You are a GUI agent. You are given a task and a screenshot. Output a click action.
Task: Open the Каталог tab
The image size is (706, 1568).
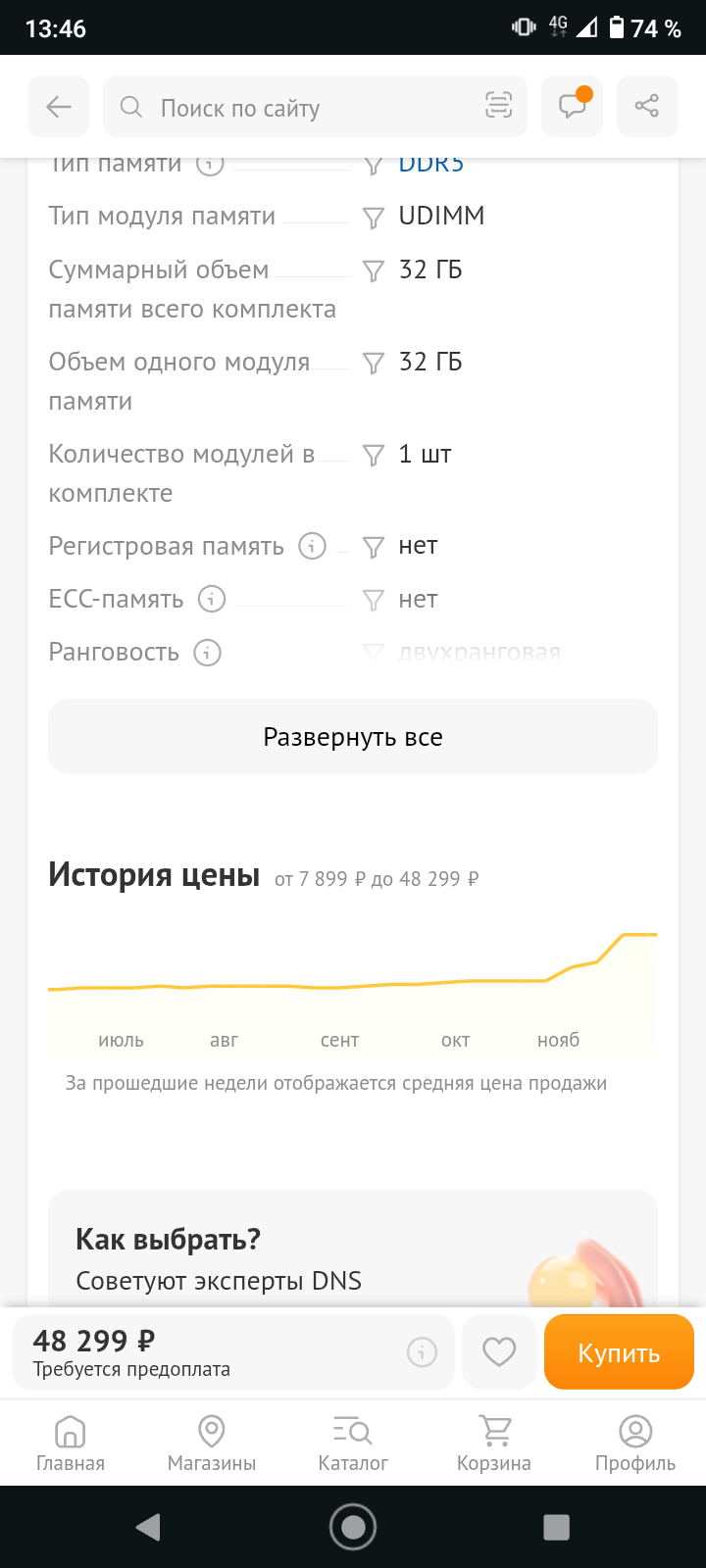(x=353, y=1444)
